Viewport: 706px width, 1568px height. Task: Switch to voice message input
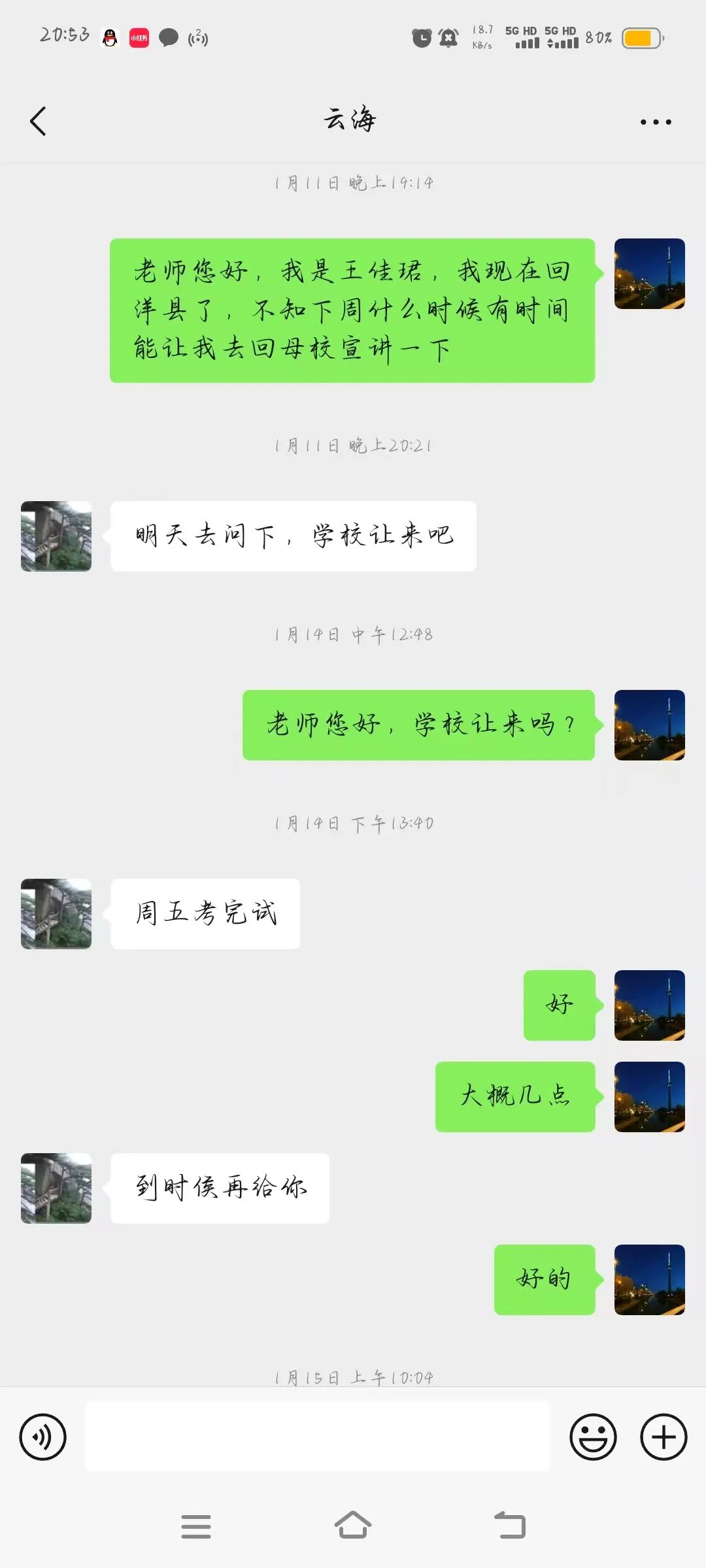point(43,1437)
